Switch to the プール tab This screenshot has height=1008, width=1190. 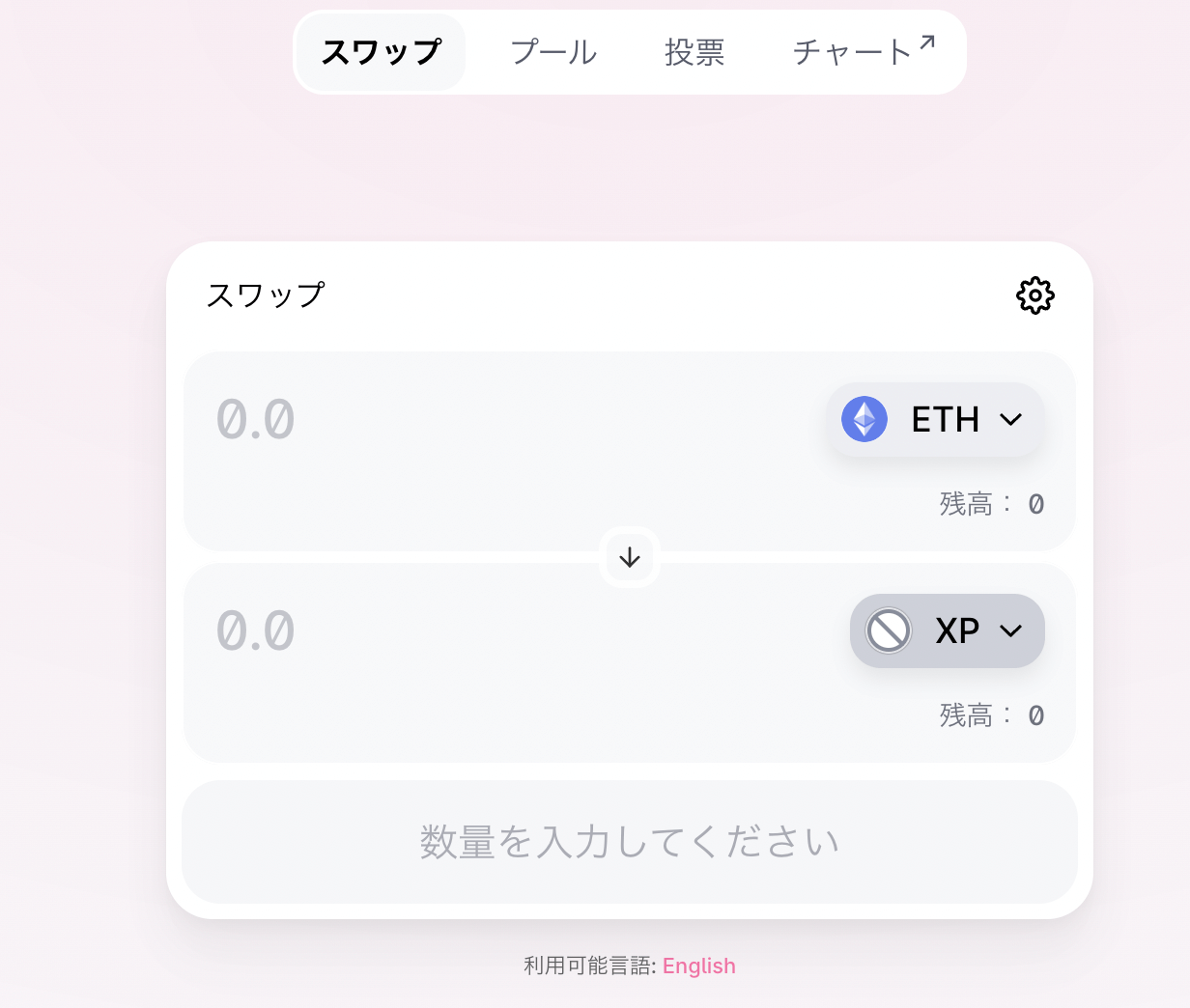point(553,52)
